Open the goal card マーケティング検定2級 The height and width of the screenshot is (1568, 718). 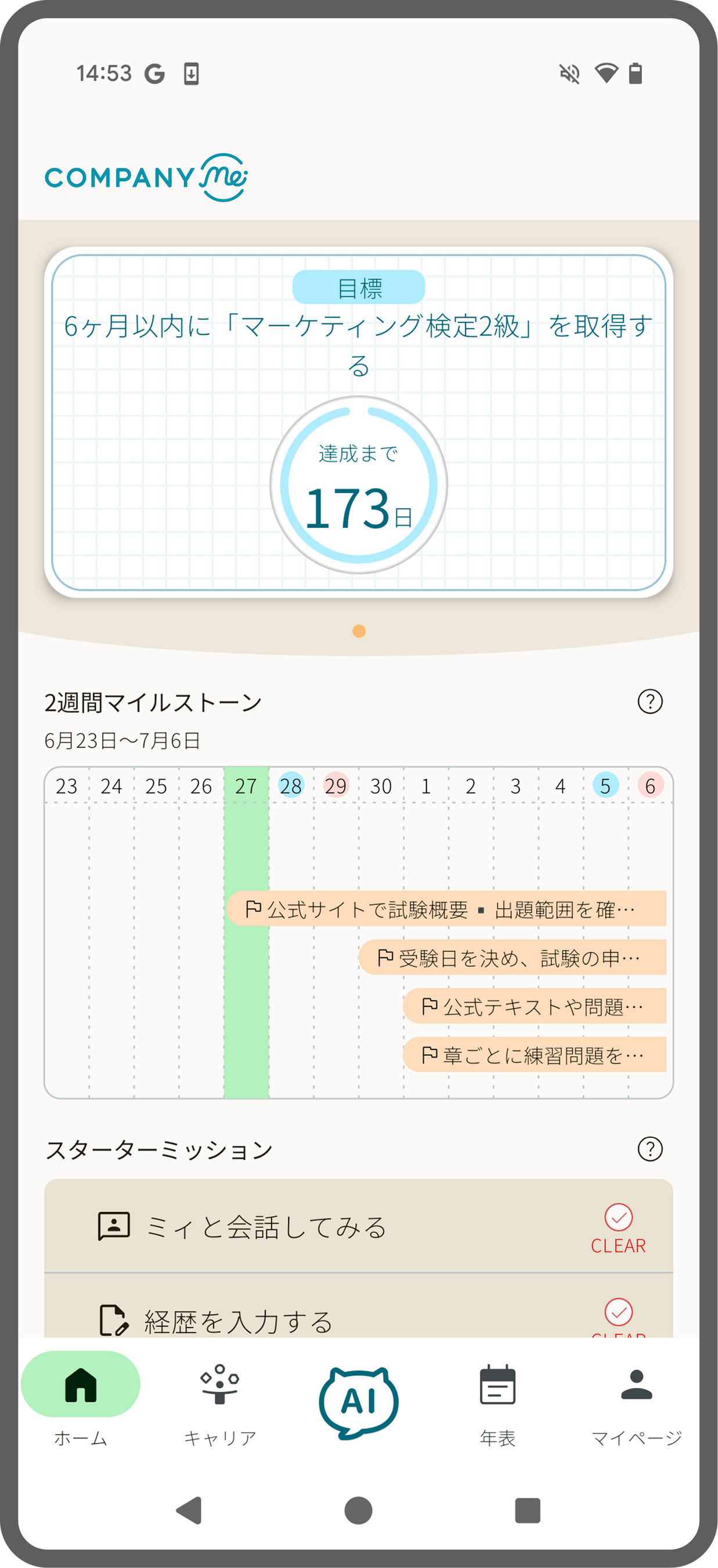coord(358,422)
